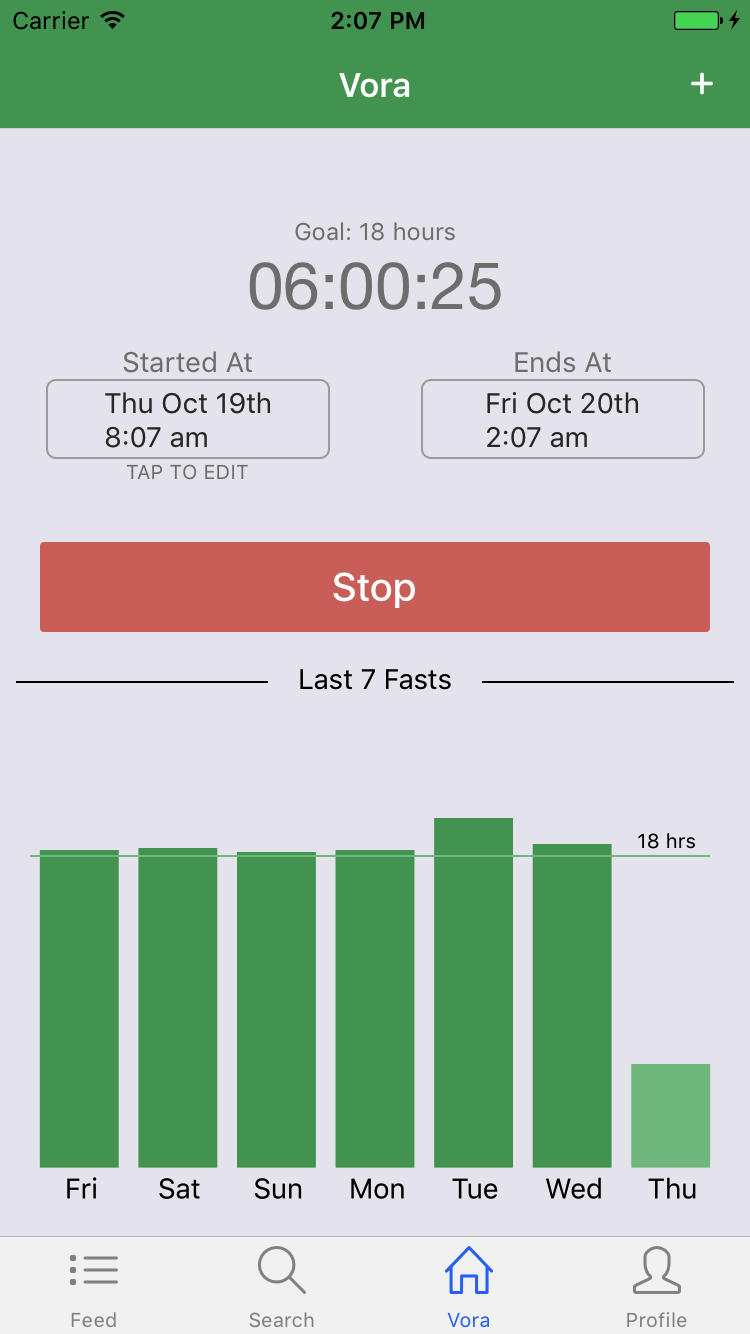Screen dimensions: 750x1334
Task: Tap the plus icon to add a fast
Action: pos(701,85)
